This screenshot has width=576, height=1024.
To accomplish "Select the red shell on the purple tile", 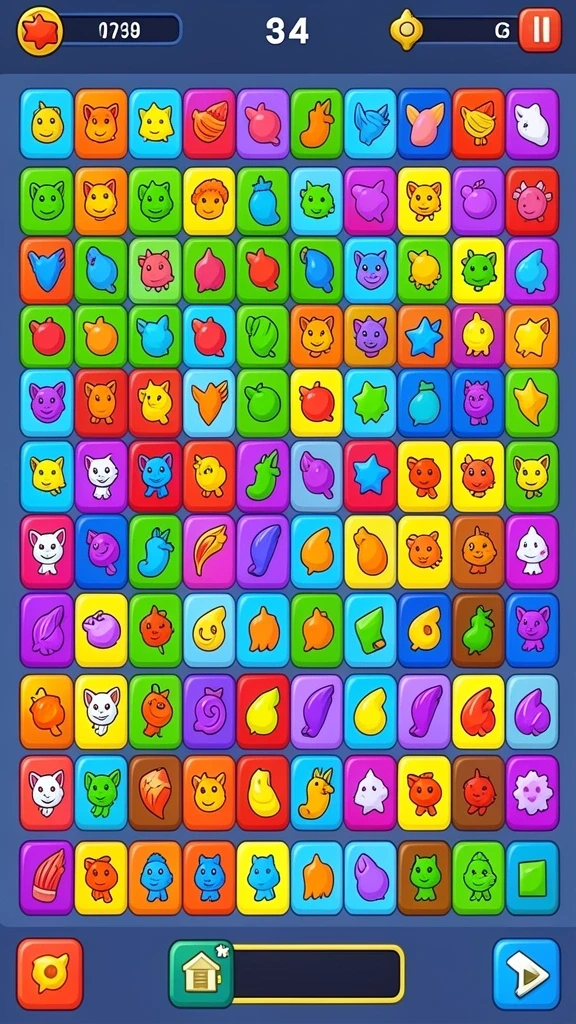I will [46, 878].
